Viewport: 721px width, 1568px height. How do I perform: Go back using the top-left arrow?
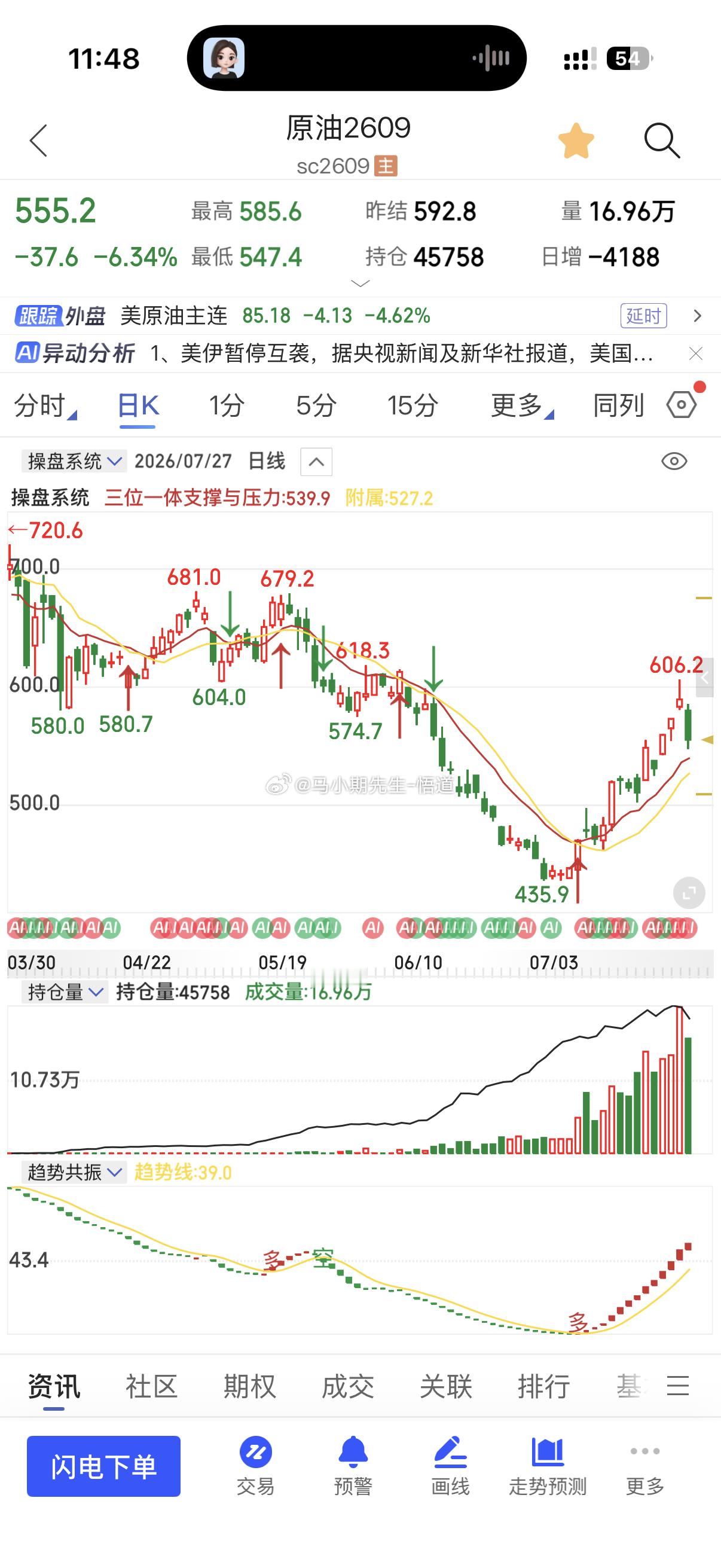(39, 141)
